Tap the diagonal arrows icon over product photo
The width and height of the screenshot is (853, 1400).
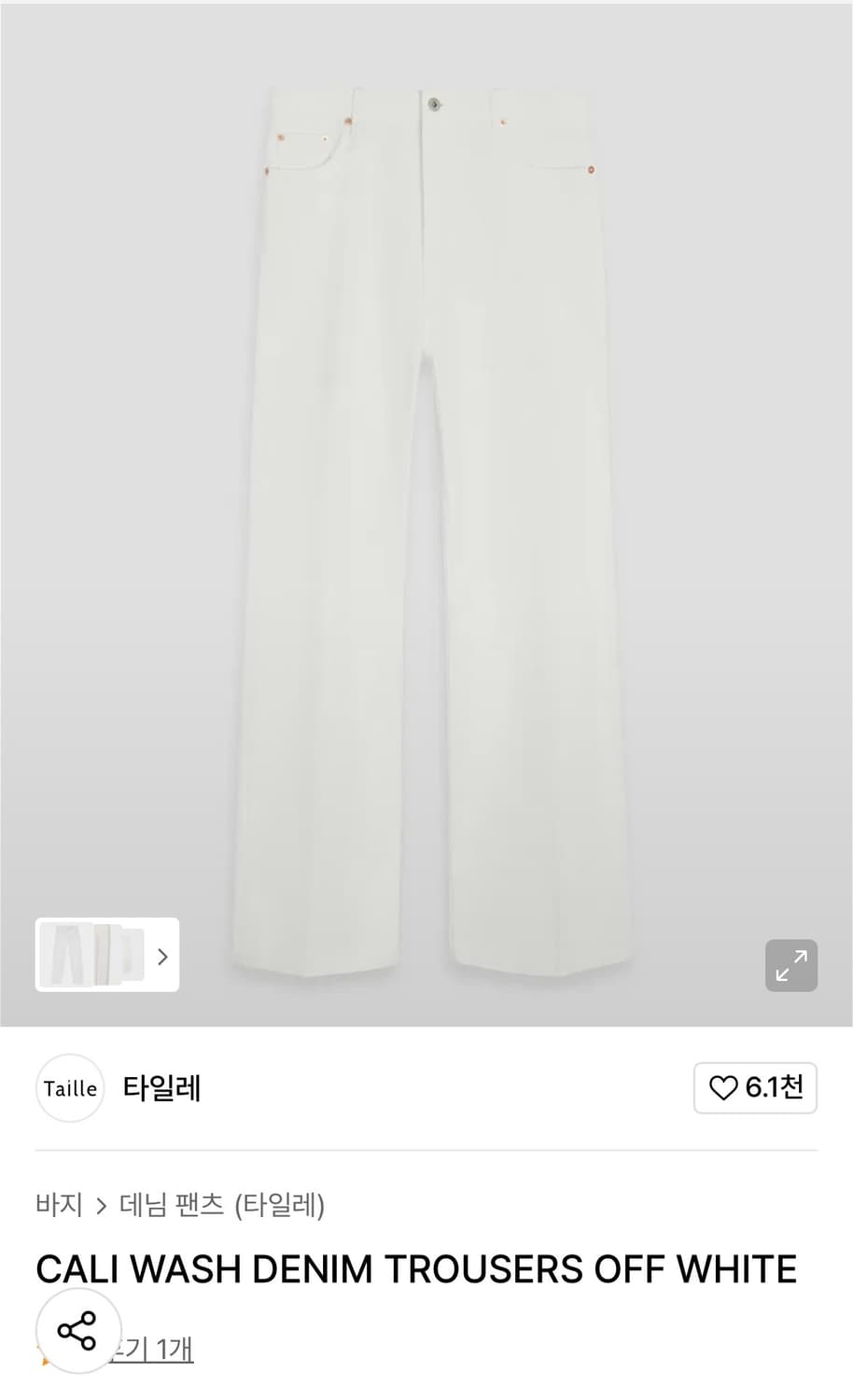[x=791, y=965]
